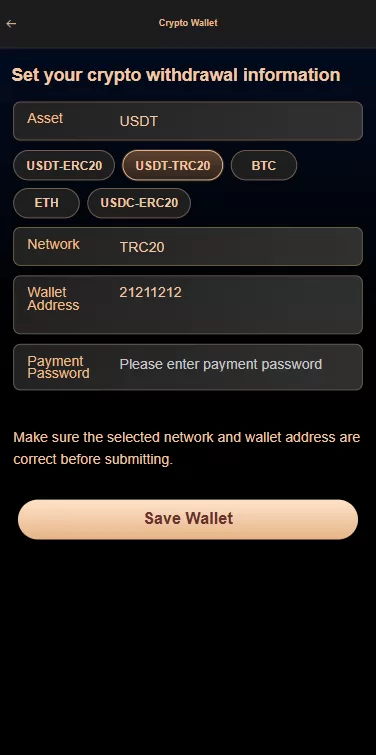The height and width of the screenshot is (755, 376).
Task: Edit the Wallet Address field
Action: pos(188,305)
